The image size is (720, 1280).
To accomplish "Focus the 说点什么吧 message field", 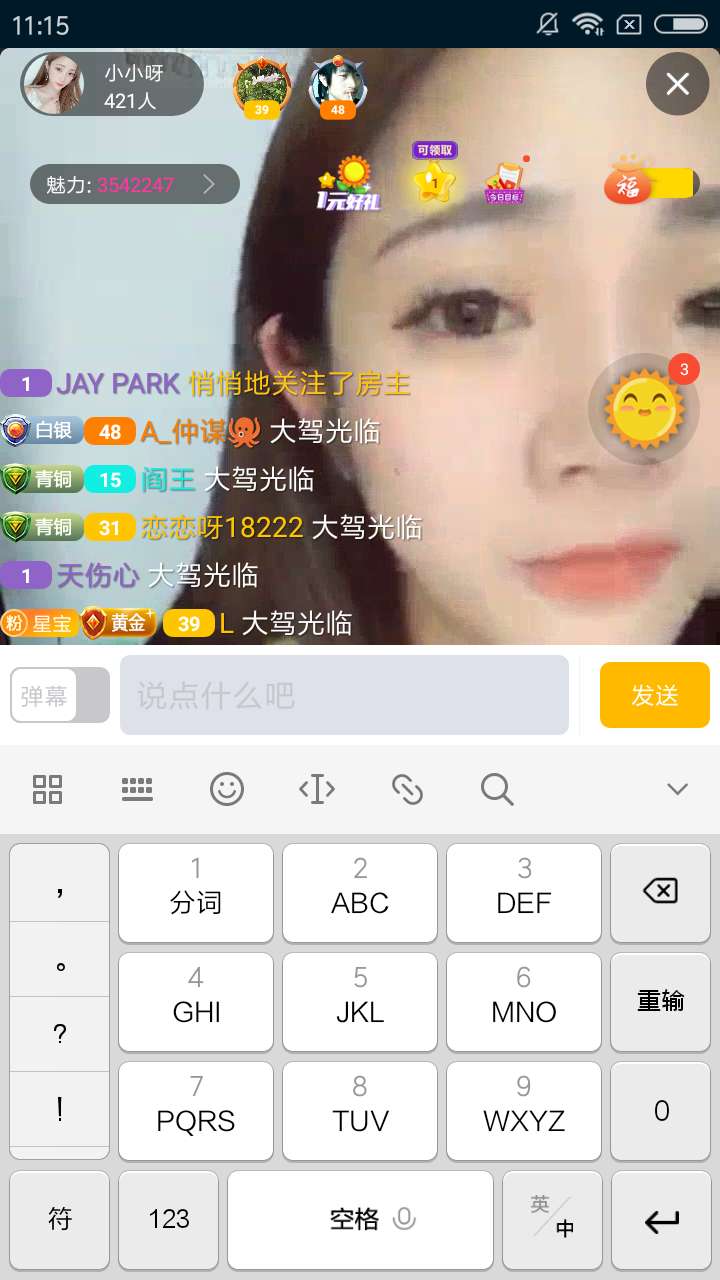I will click(x=344, y=695).
